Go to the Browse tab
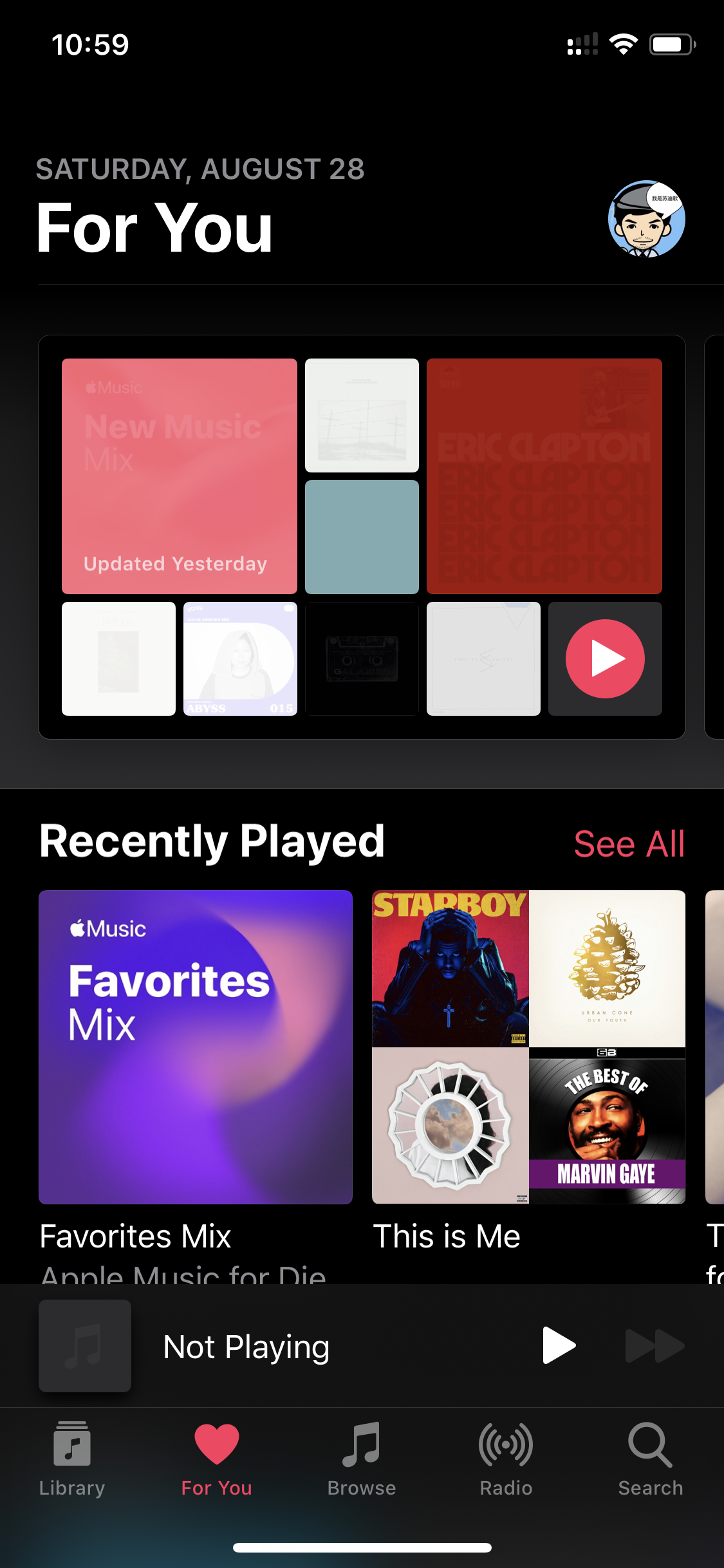Viewport: 724px width, 1568px height. tap(362, 1459)
